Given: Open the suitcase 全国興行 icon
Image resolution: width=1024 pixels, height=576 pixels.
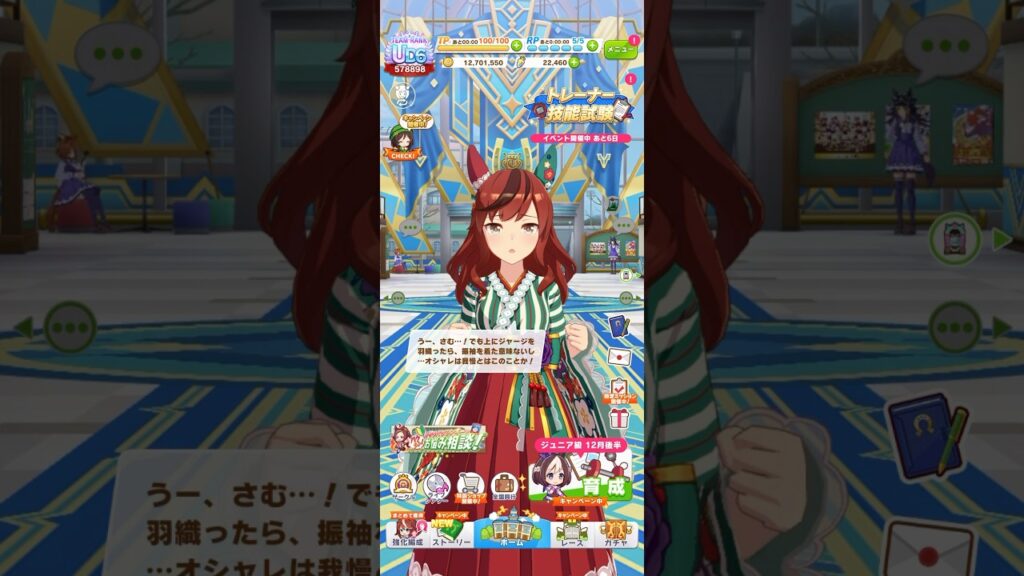Looking at the screenshot, I should 505,488.
